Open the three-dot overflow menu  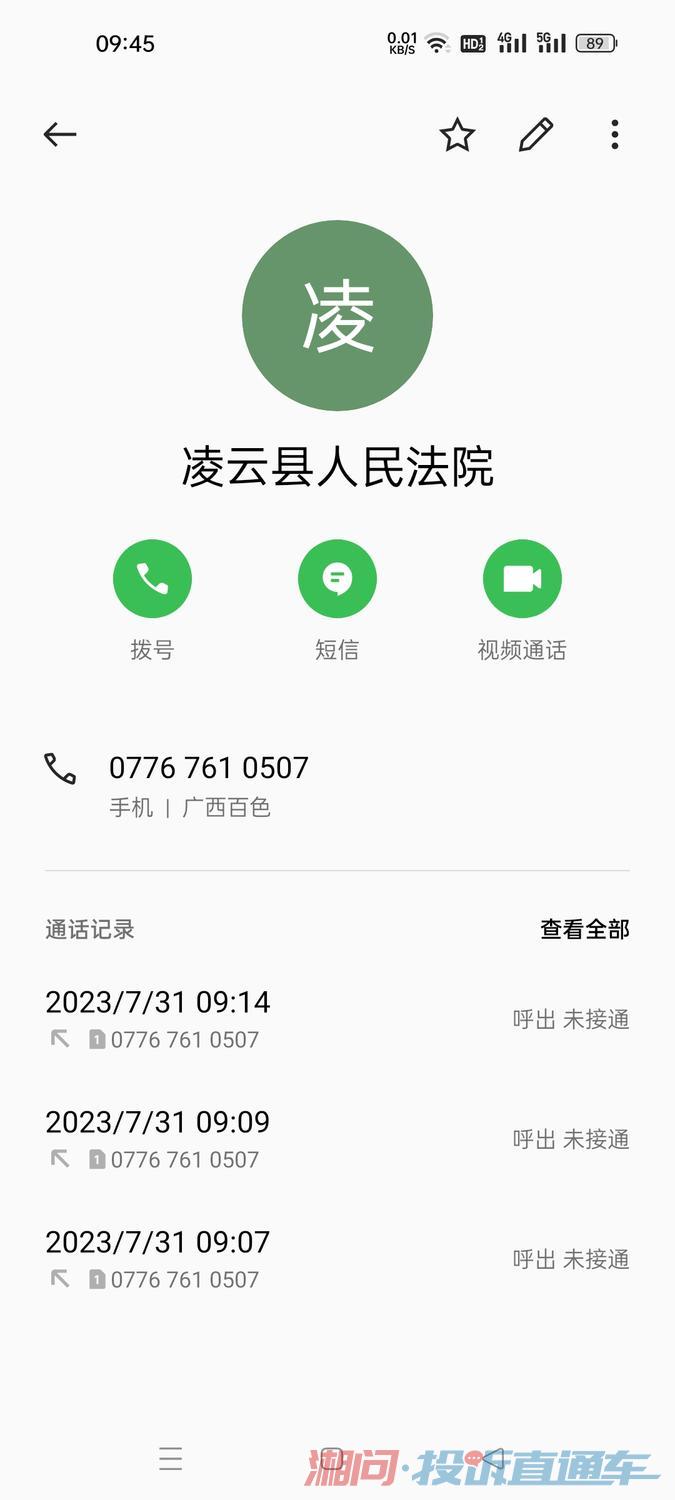click(x=614, y=134)
